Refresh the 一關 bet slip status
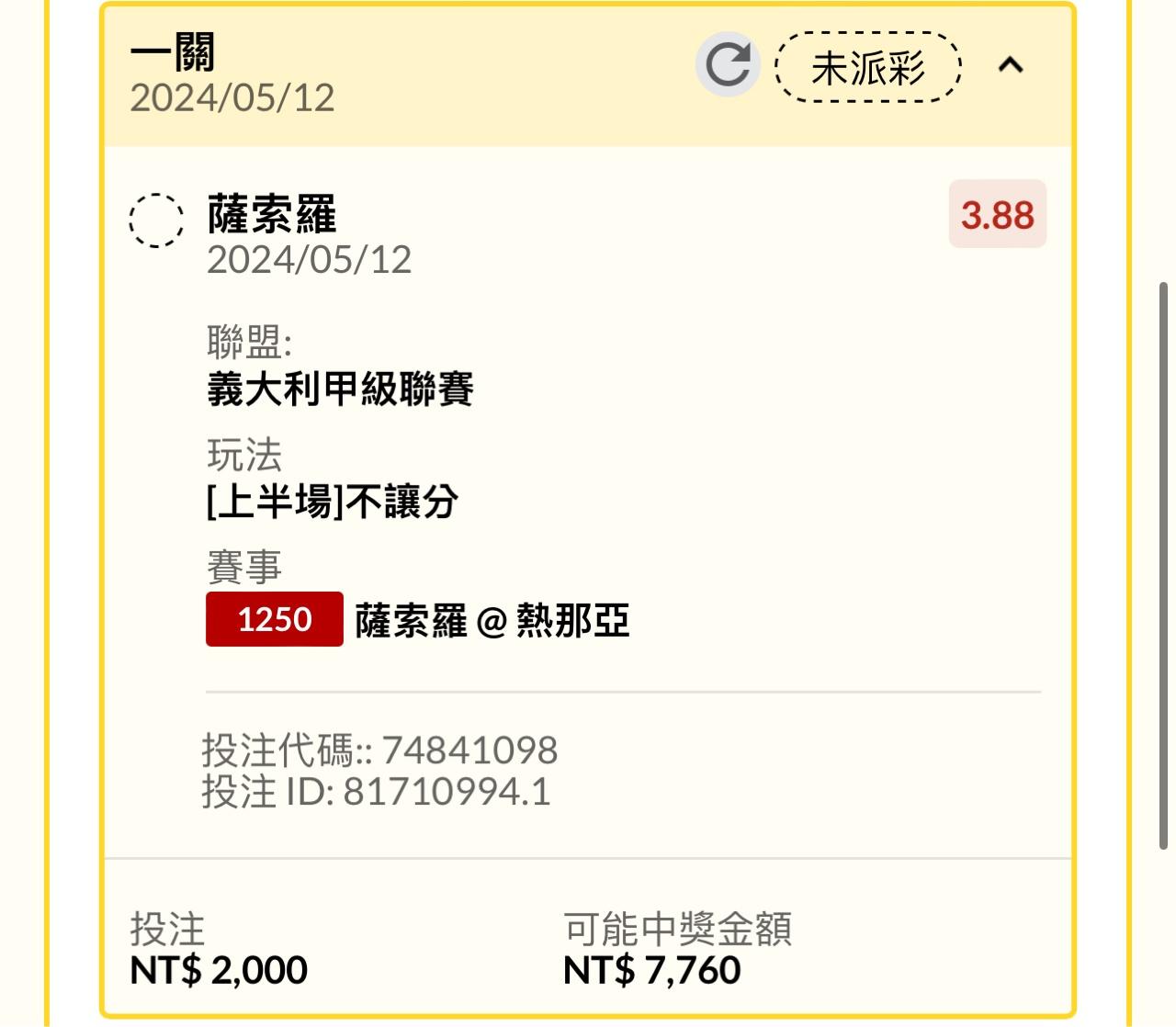Viewport: 1176px width, 1027px height. coord(728,65)
